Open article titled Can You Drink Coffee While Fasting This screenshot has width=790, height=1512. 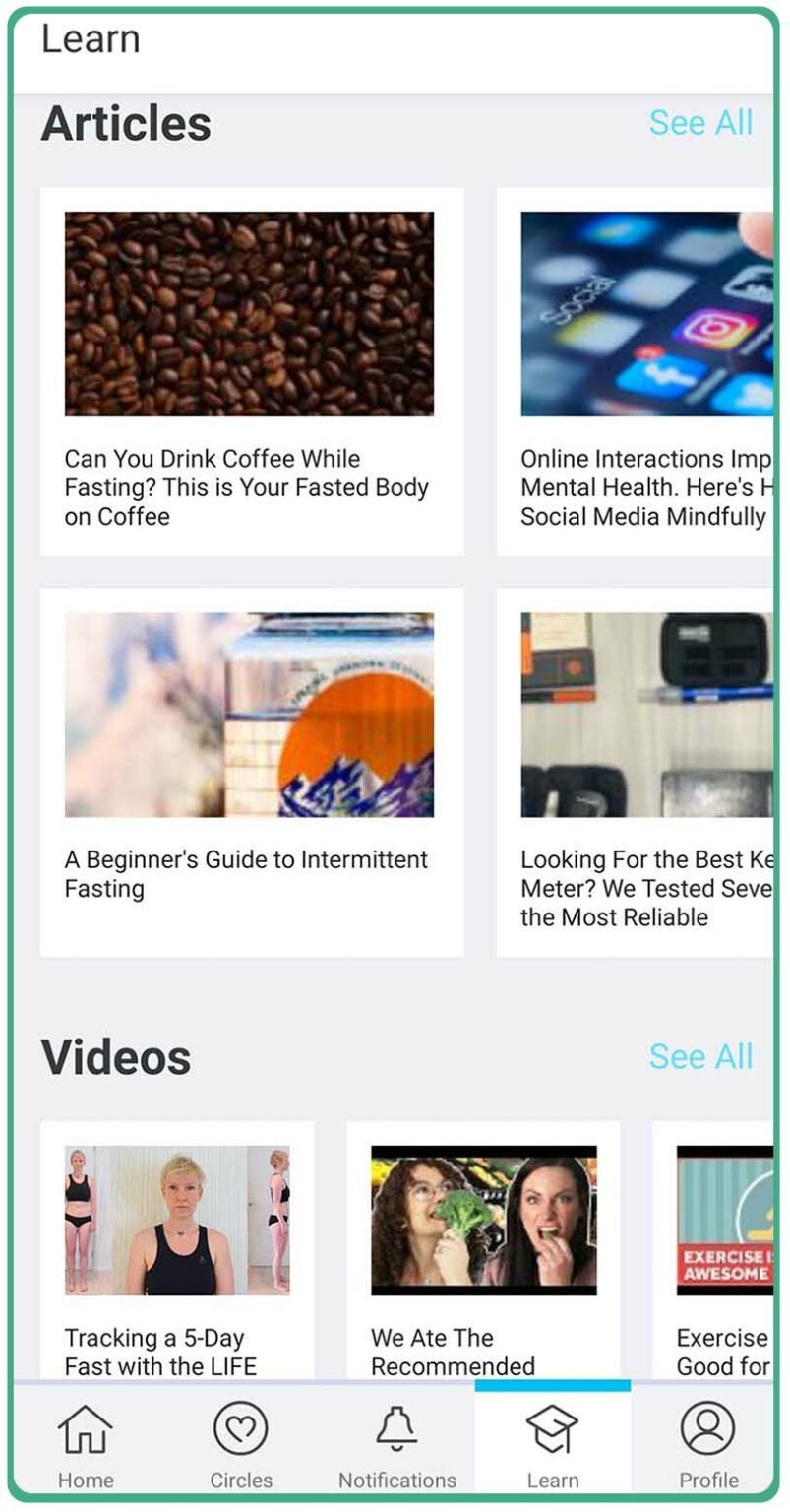pyautogui.click(x=247, y=487)
